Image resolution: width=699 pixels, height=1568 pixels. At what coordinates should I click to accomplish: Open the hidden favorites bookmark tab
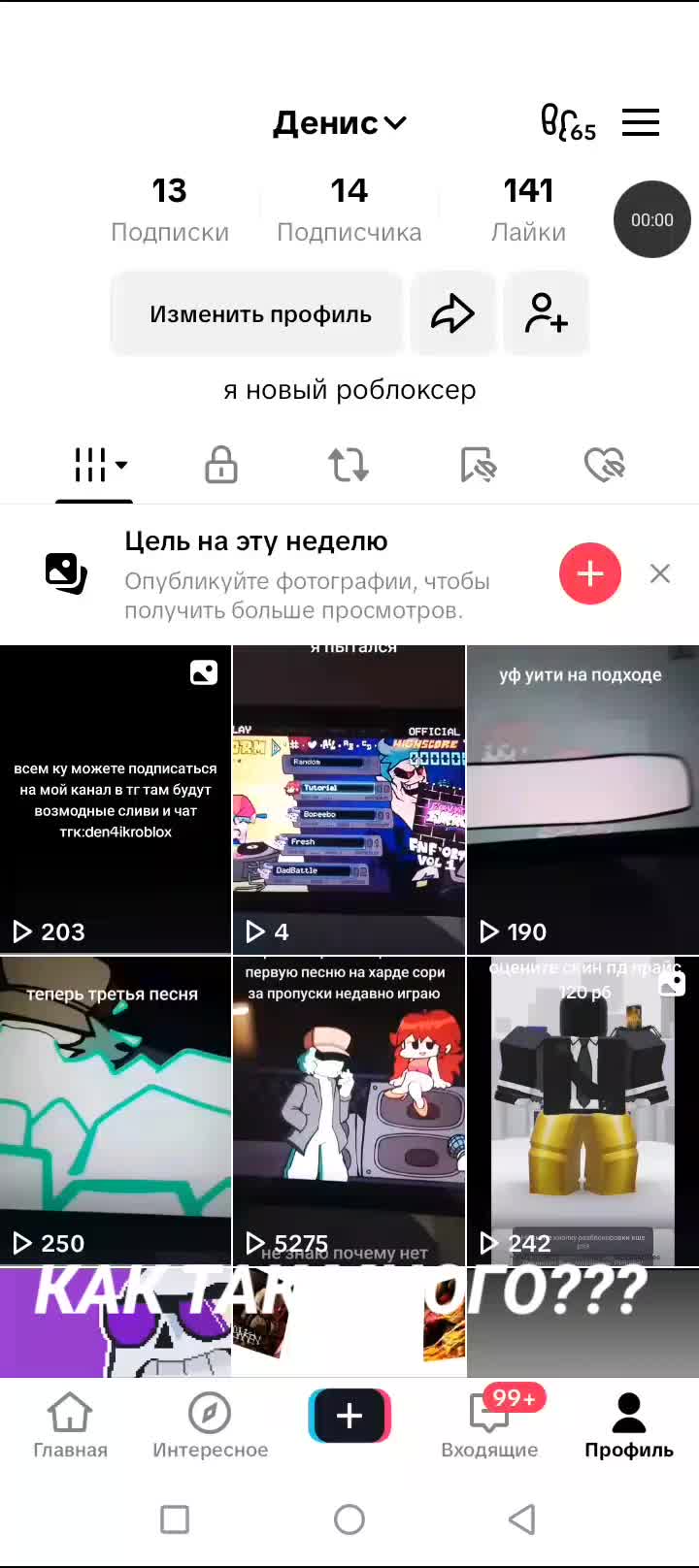[478, 465]
